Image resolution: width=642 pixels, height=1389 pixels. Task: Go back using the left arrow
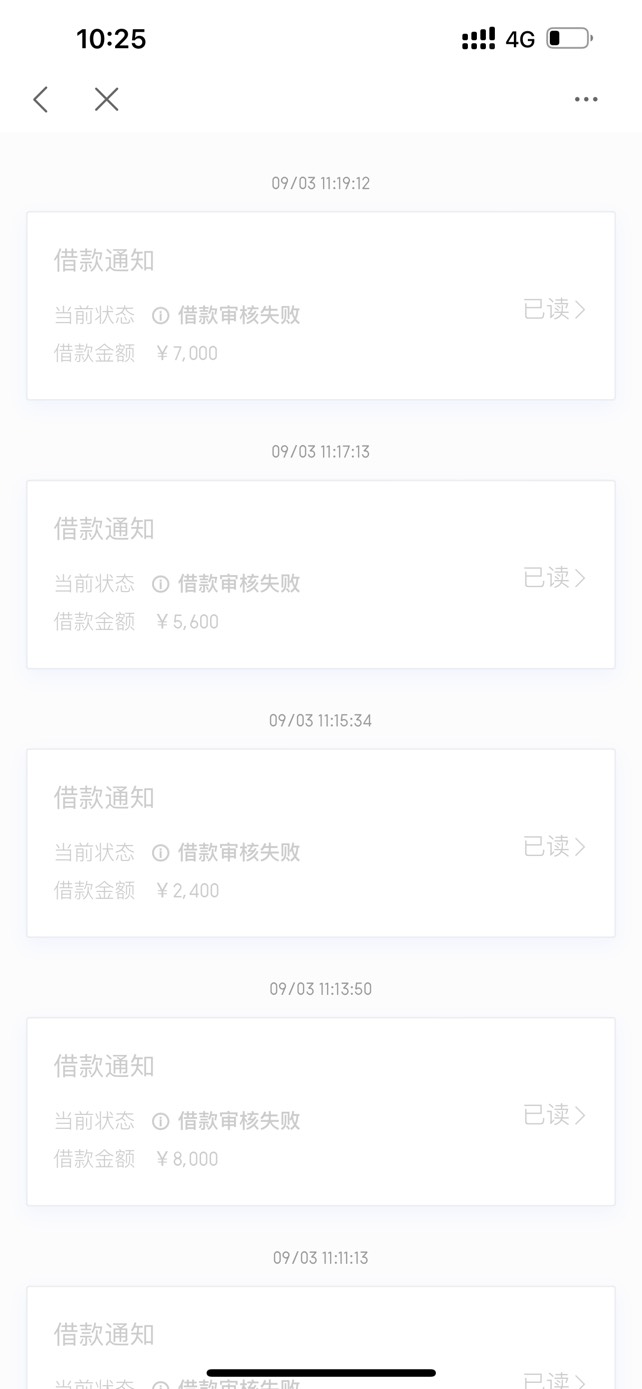(41, 99)
